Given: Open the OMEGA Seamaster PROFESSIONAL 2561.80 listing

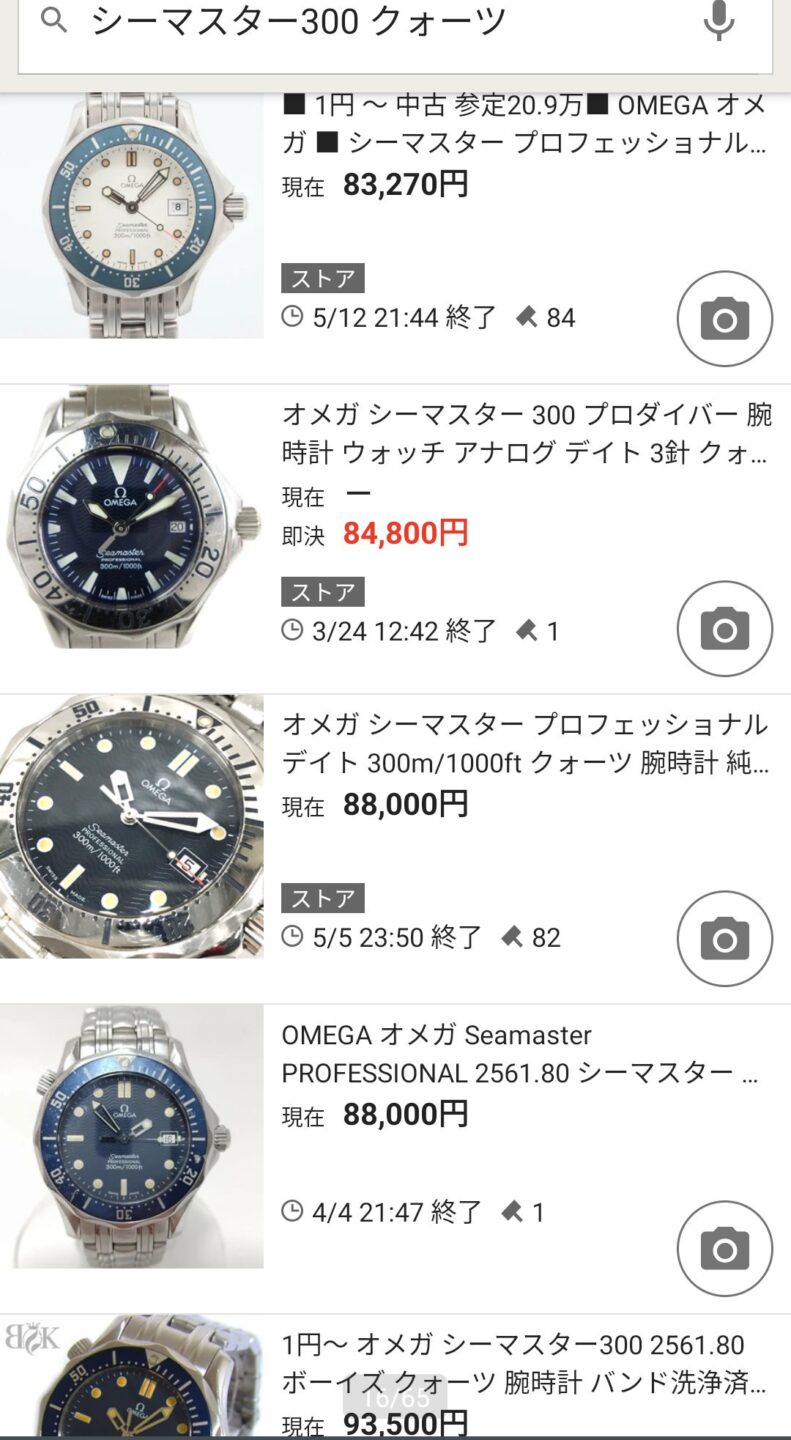Looking at the screenshot, I should coord(520,1054).
